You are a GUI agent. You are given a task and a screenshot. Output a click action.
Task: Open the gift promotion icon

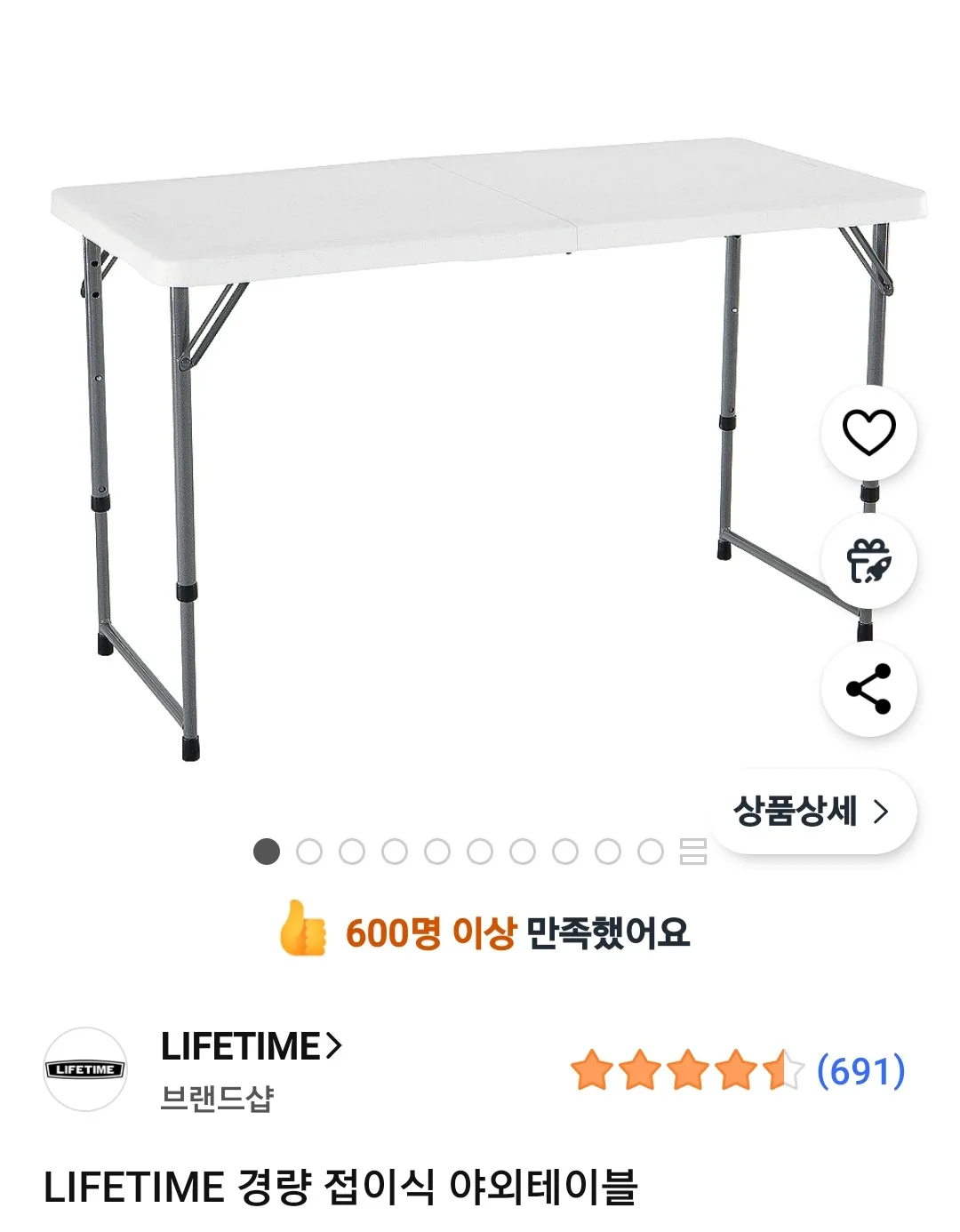[x=869, y=560]
